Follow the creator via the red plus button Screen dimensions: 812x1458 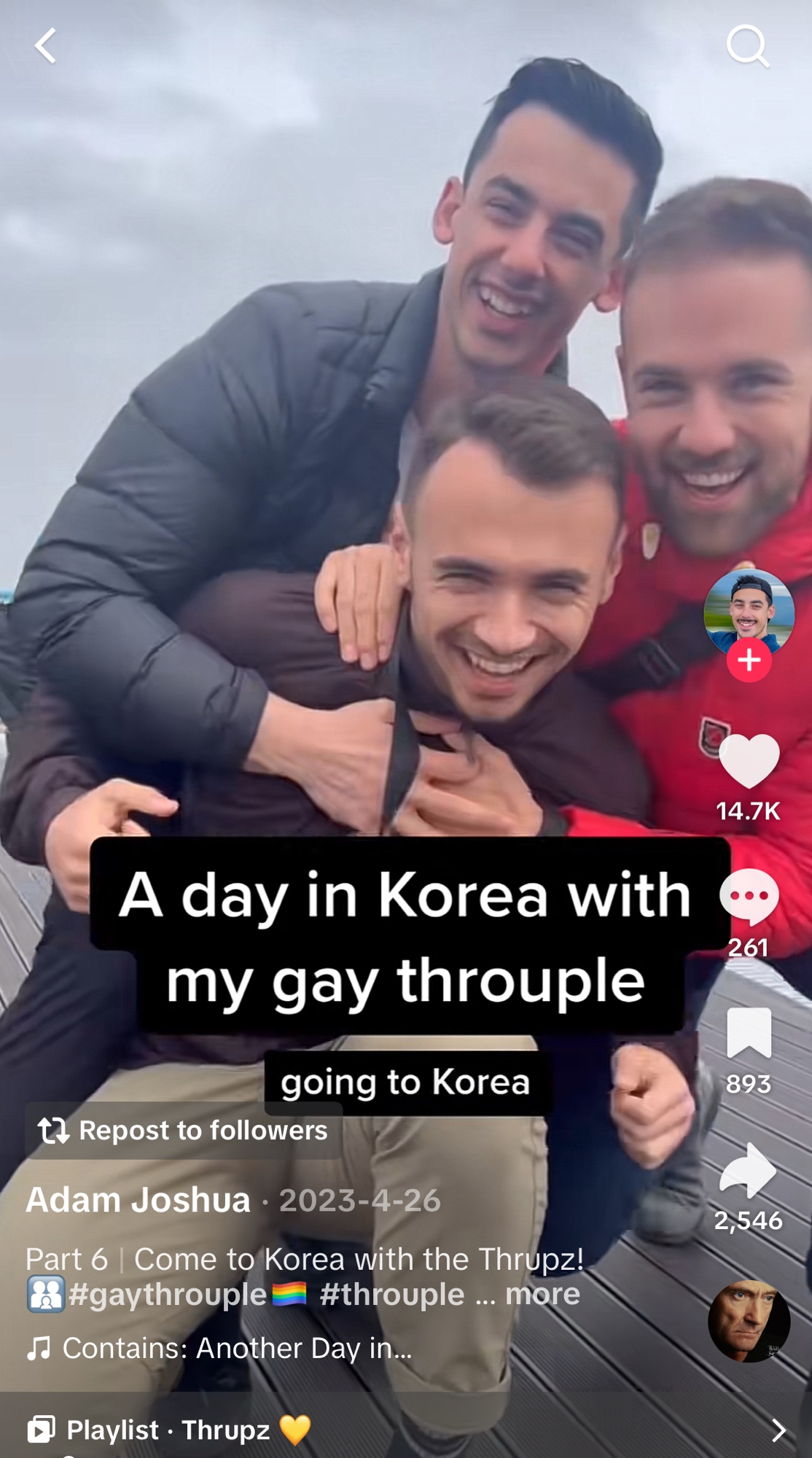pyautogui.click(x=749, y=660)
